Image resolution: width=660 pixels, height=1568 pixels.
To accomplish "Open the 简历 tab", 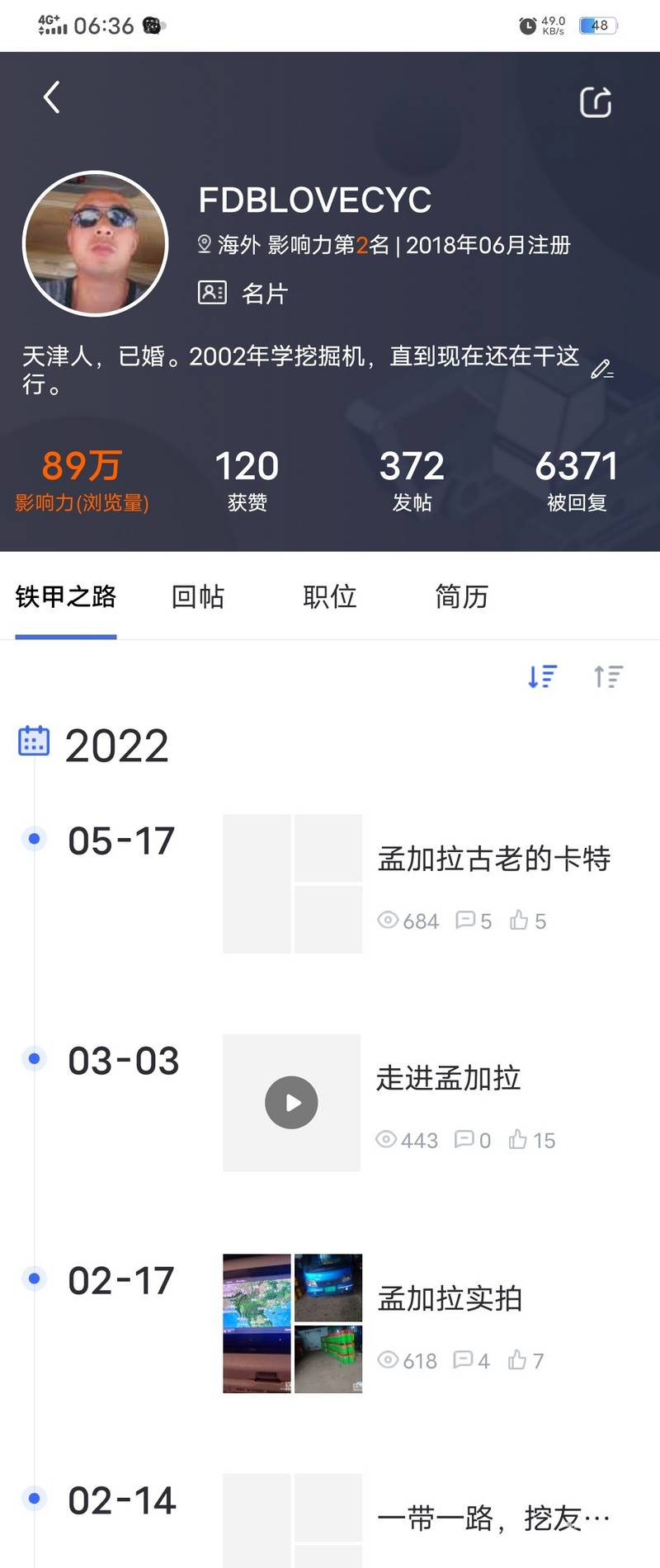I will coord(461,596).
